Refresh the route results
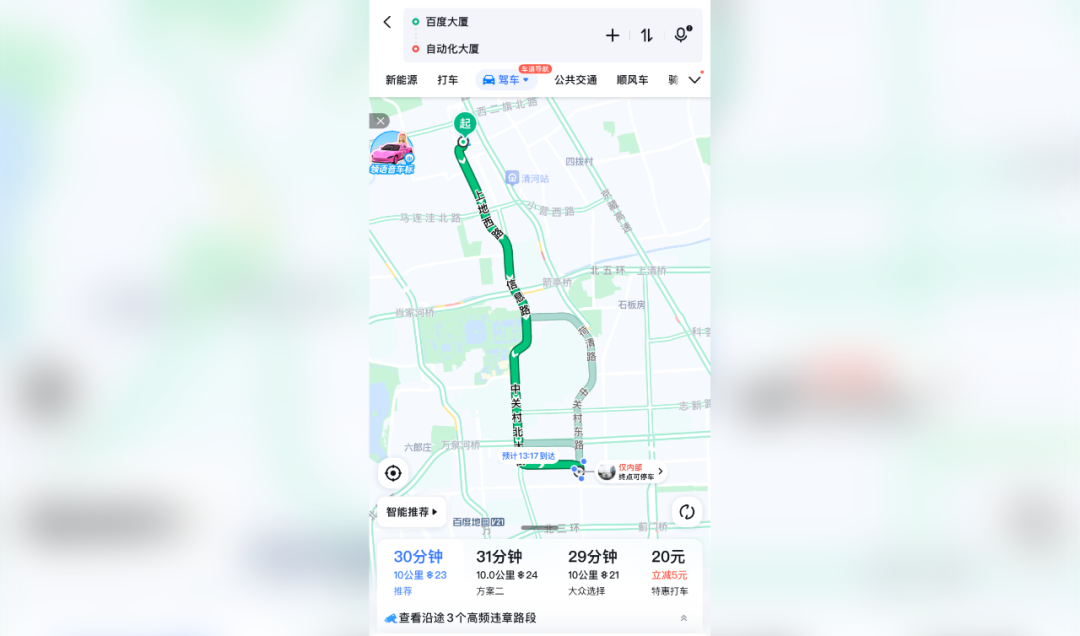The width and height of the screenshot is (1080, 636). click(x=686, y=512)
